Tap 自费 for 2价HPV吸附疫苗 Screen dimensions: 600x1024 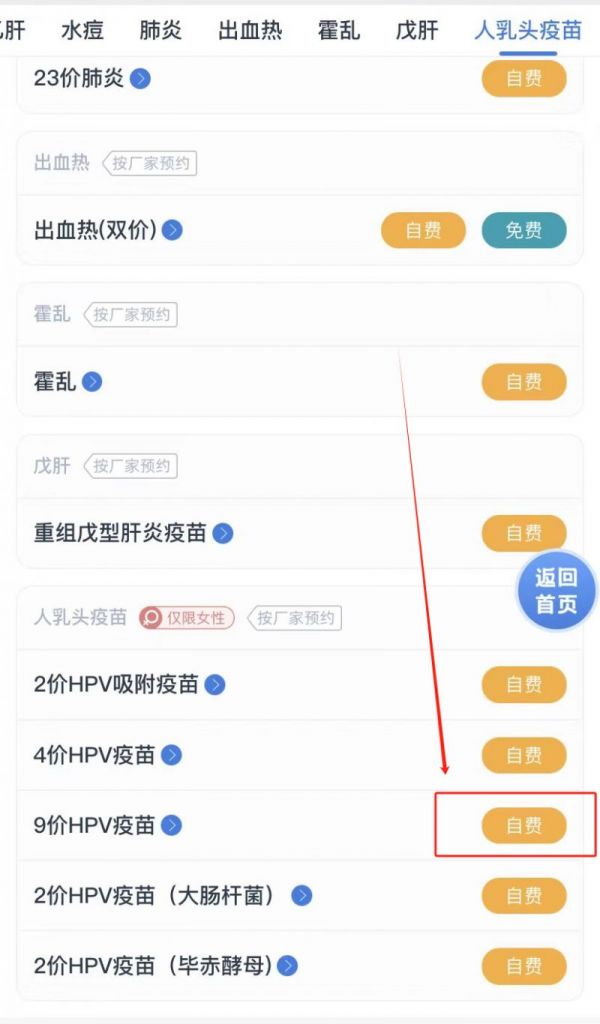click(x=524, y=685)
